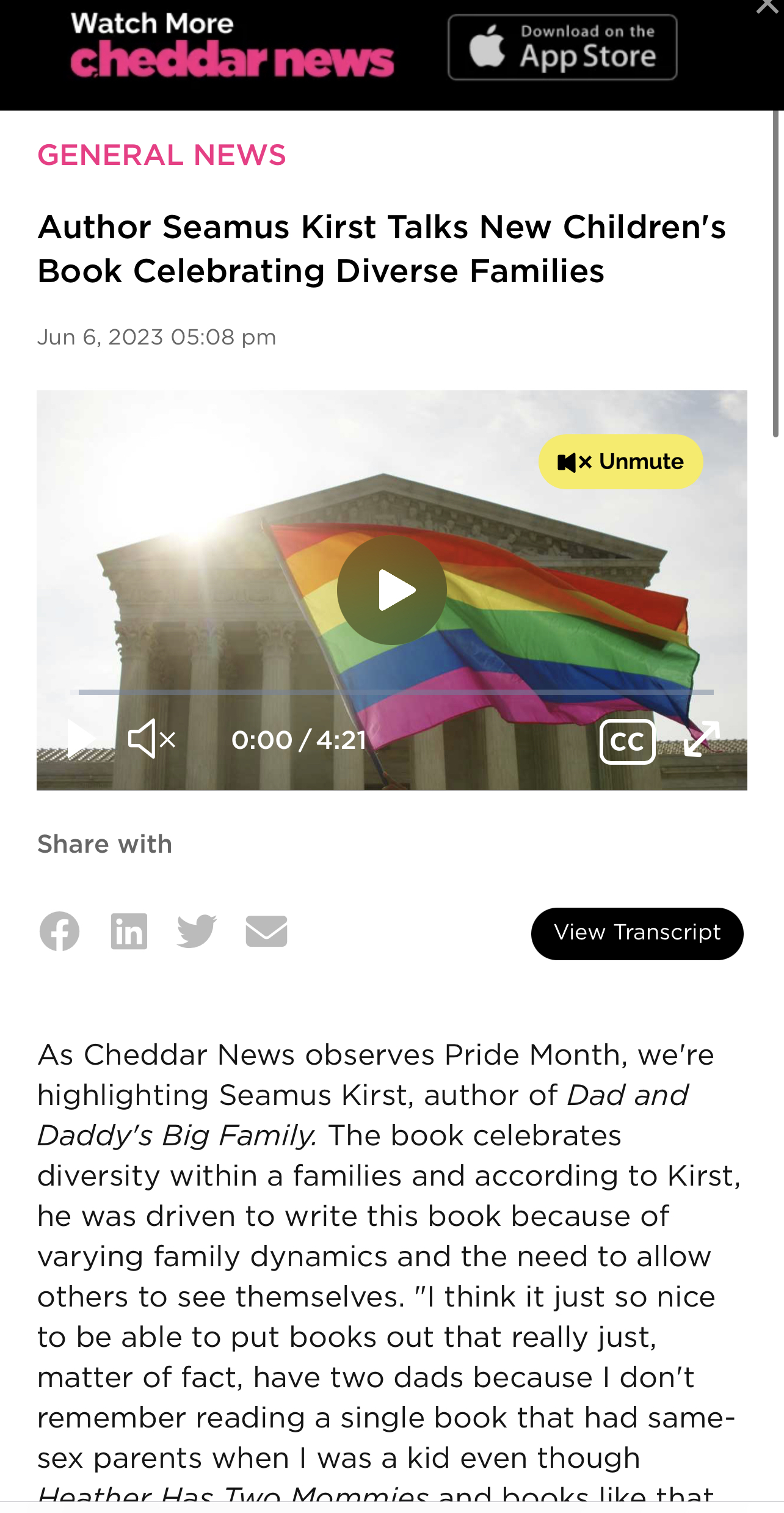The height and width of the screenshot is (1513, 784).
Task: Play the video with the center button
Action: 392,590
